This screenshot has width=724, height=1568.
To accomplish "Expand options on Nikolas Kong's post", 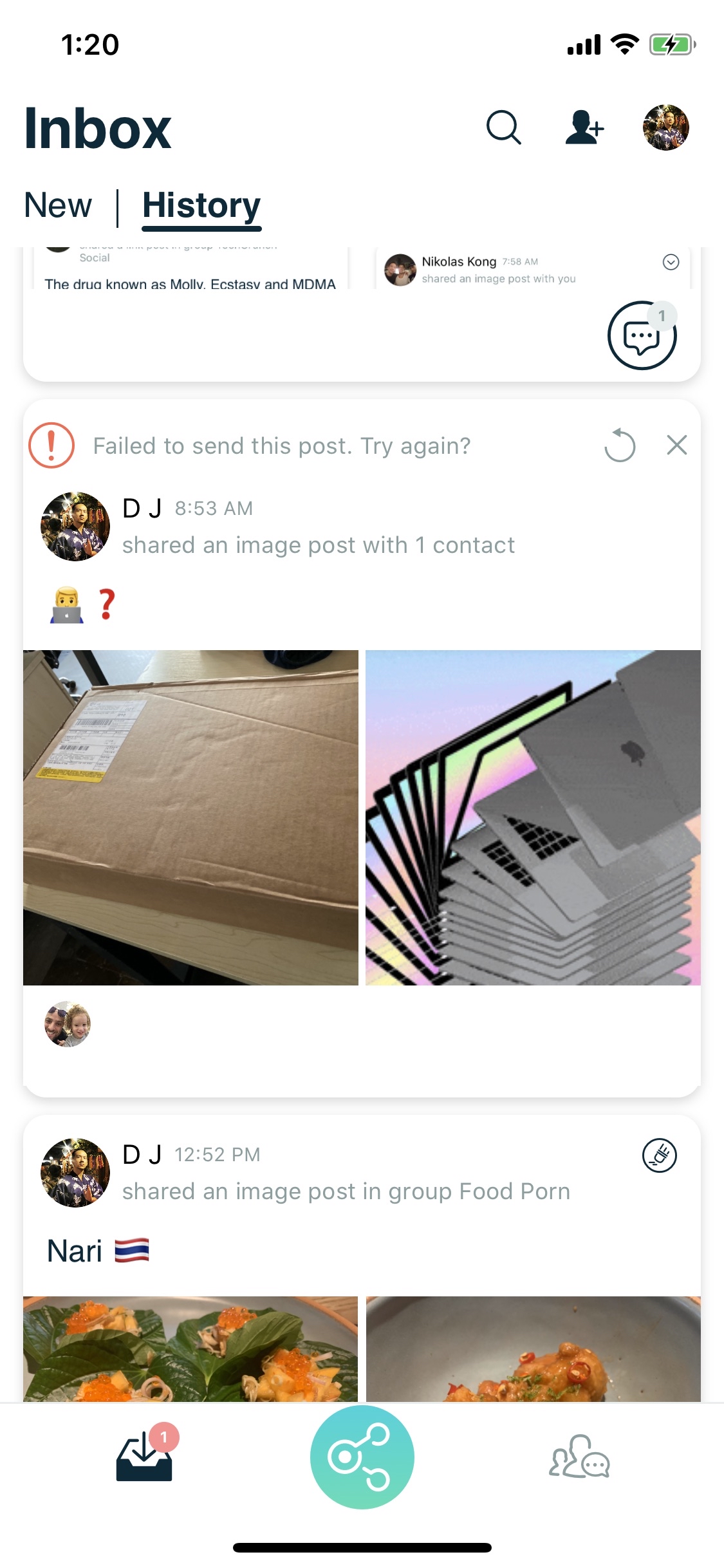I will coord(671,262).
